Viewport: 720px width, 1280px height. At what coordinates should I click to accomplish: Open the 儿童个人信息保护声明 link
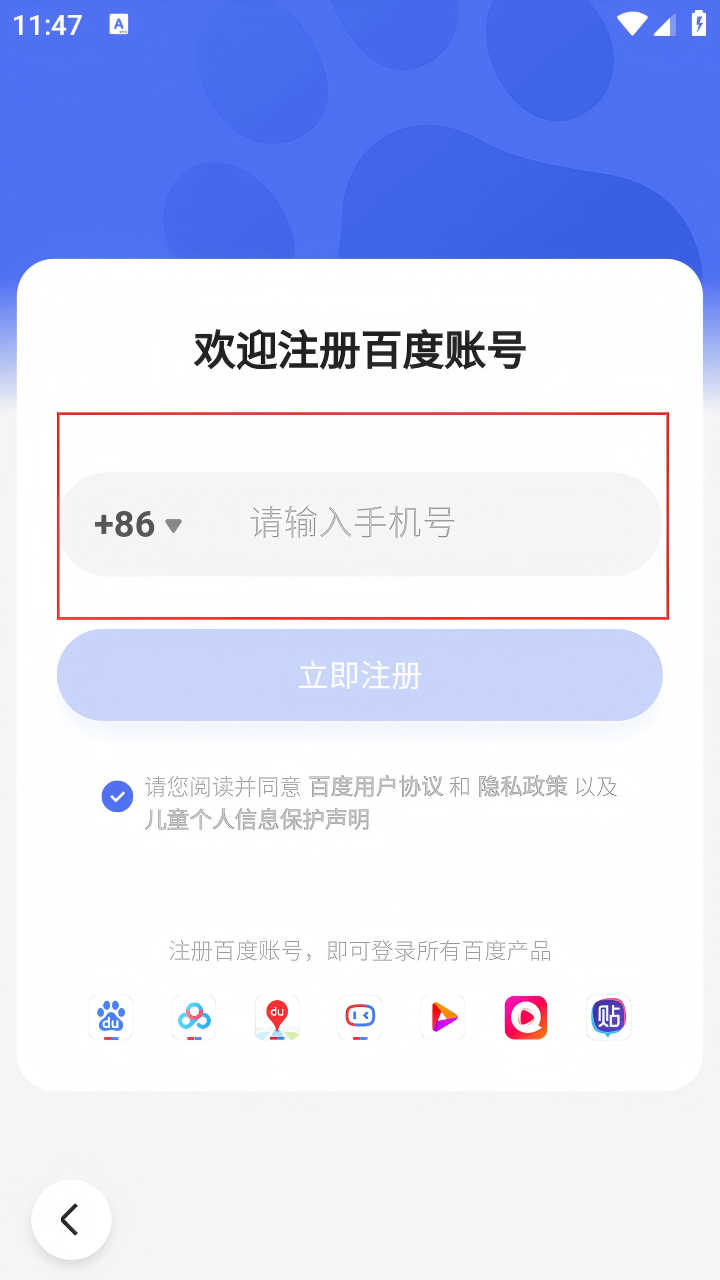tap(257, 820)
